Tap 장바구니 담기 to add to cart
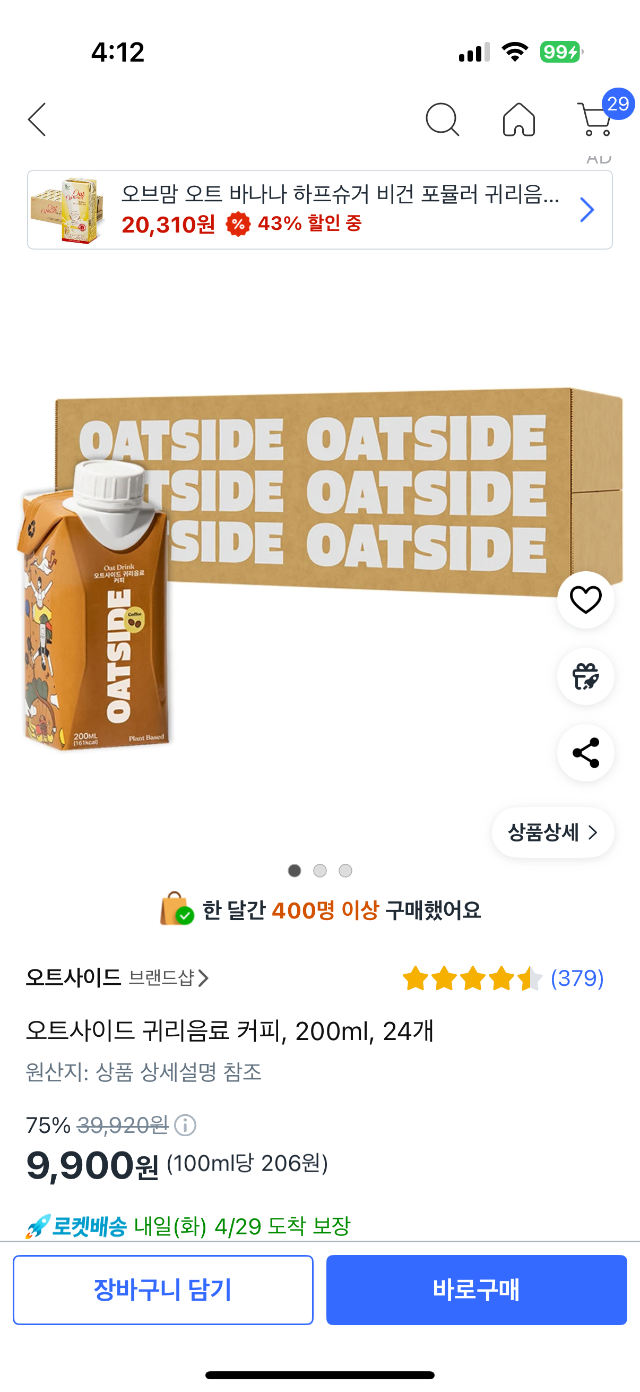640x1392 pixels. click(x=163, y=1289)
